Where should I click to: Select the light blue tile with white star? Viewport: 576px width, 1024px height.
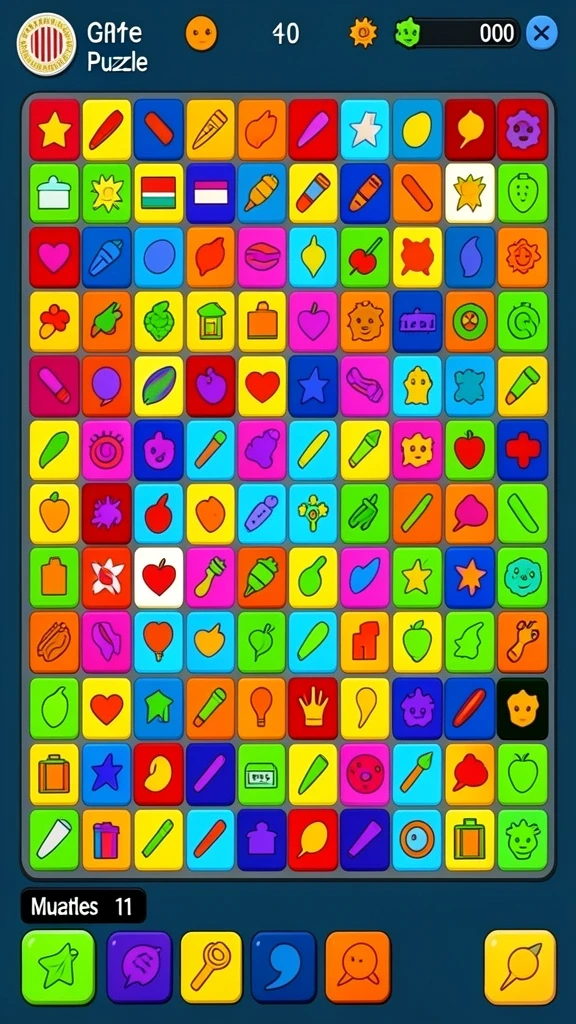click(365, 129)
